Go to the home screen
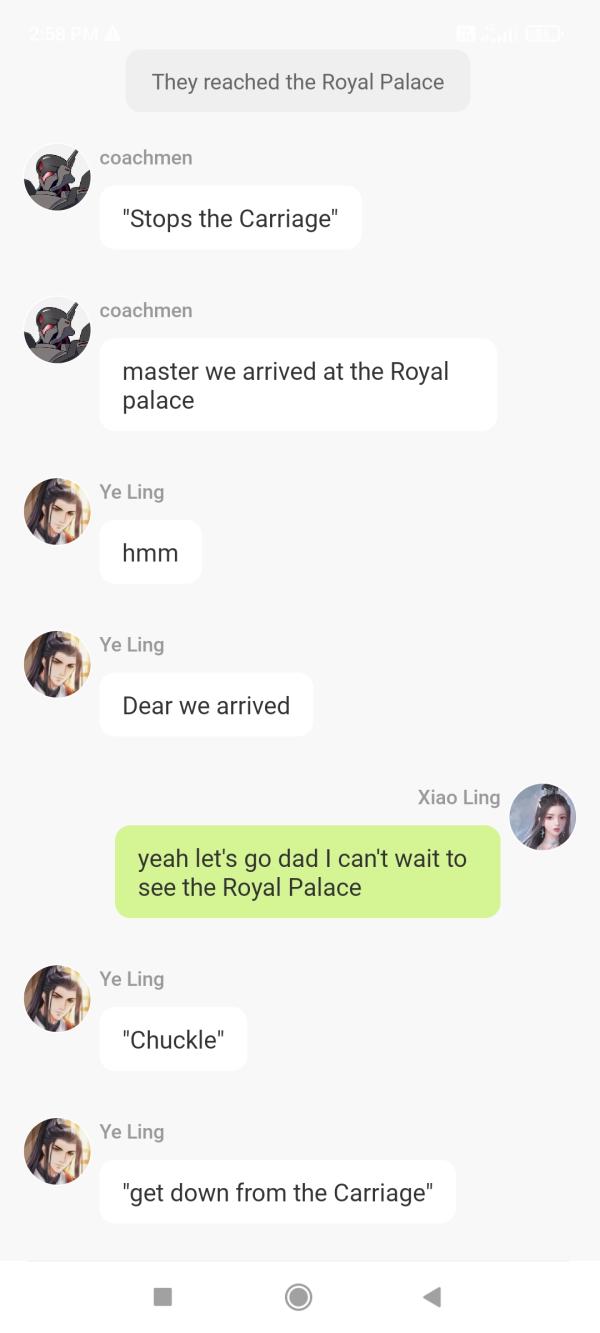The height and width of the screenshot is (1333, 600). point(298,1297)
